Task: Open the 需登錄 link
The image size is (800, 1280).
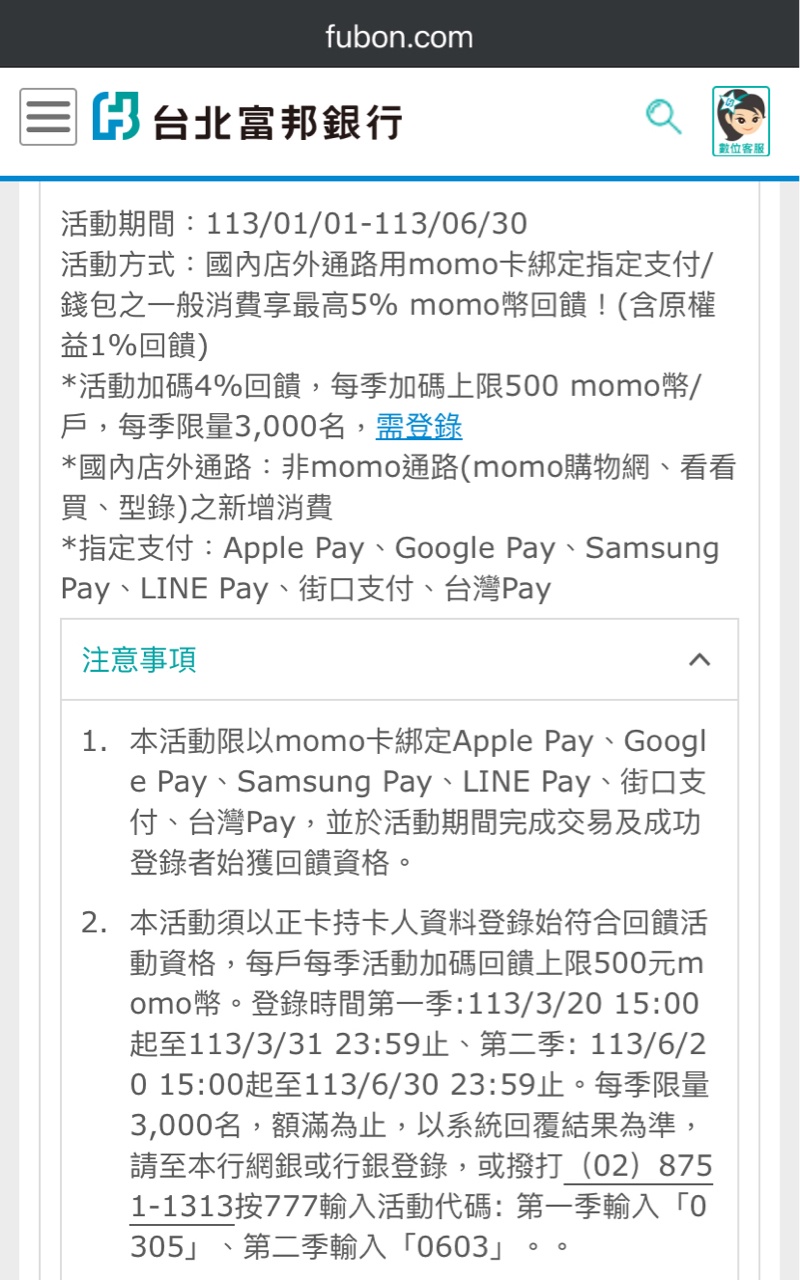Action: tap(419, 427)
